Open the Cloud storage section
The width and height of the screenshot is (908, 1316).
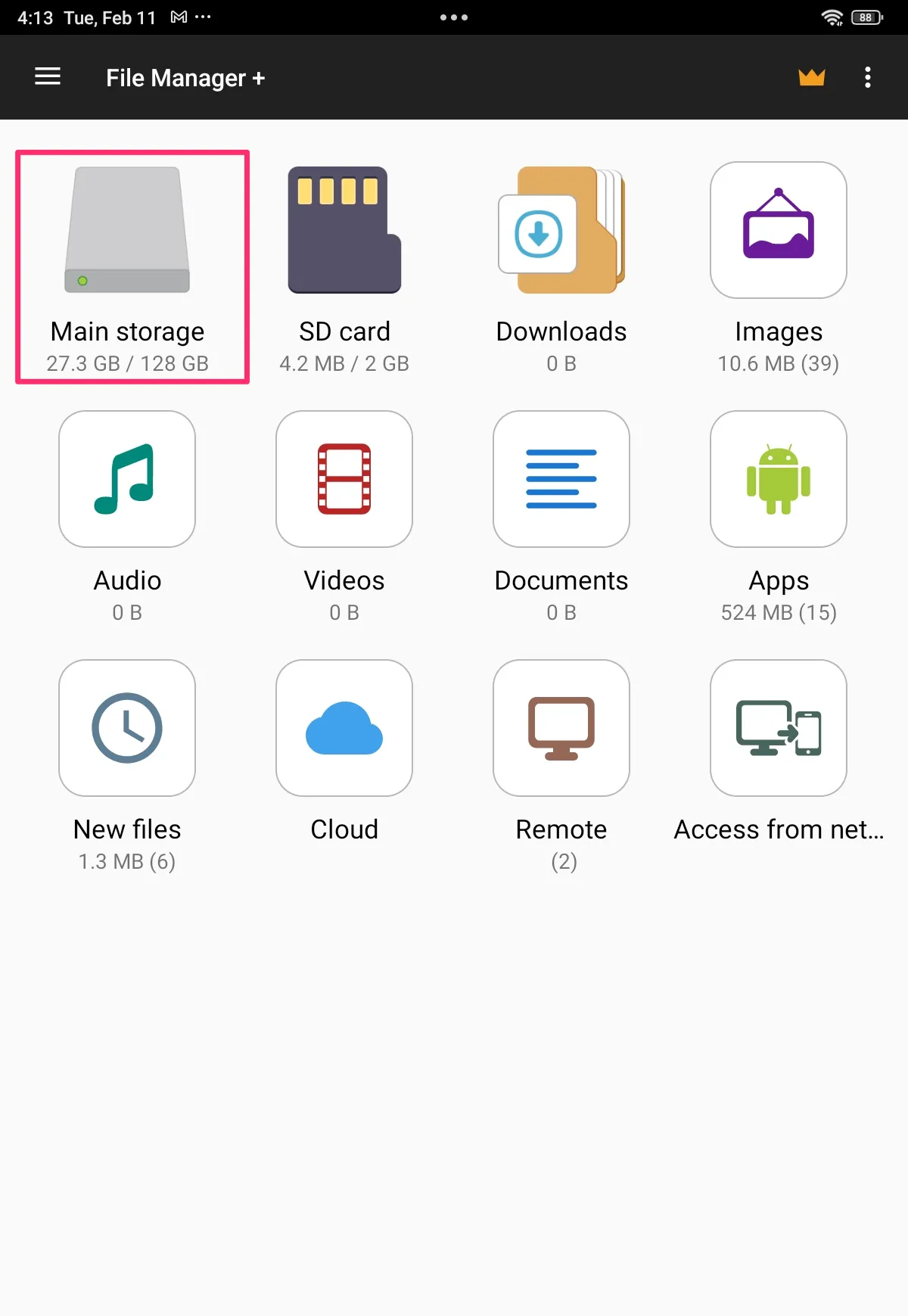click(344, 764)
